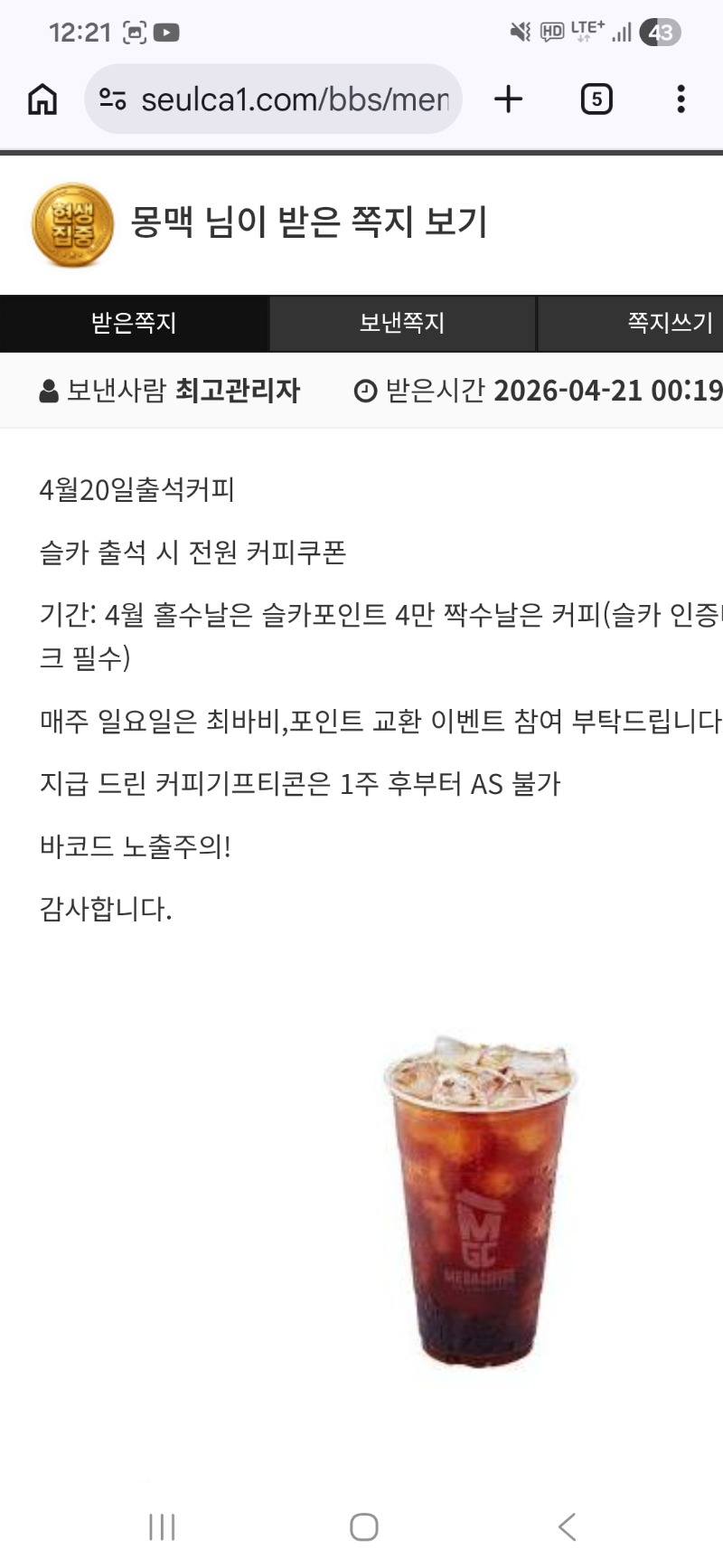Open recent apps from the navigation bar
Image resolution: width=723 pixels, height=1568 pixels.
pos(162,1526)
